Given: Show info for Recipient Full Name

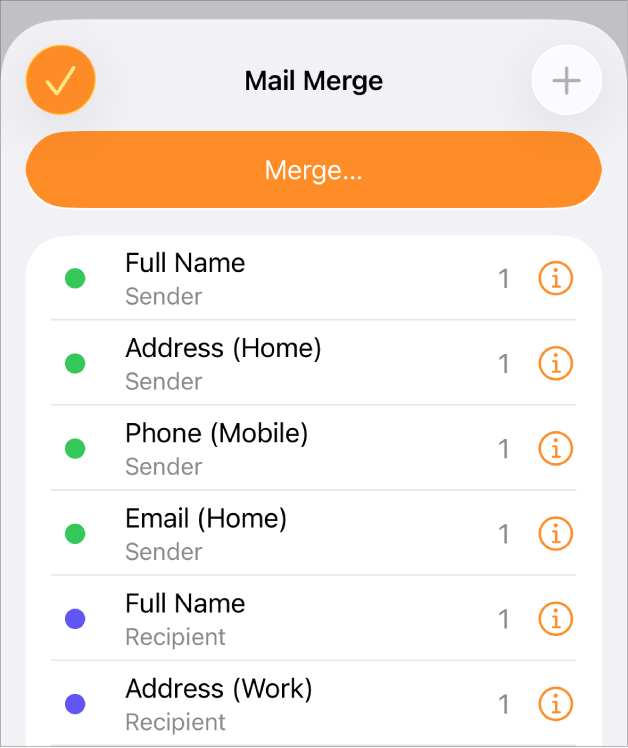Looking at the screenshot, I should [556, 619].
